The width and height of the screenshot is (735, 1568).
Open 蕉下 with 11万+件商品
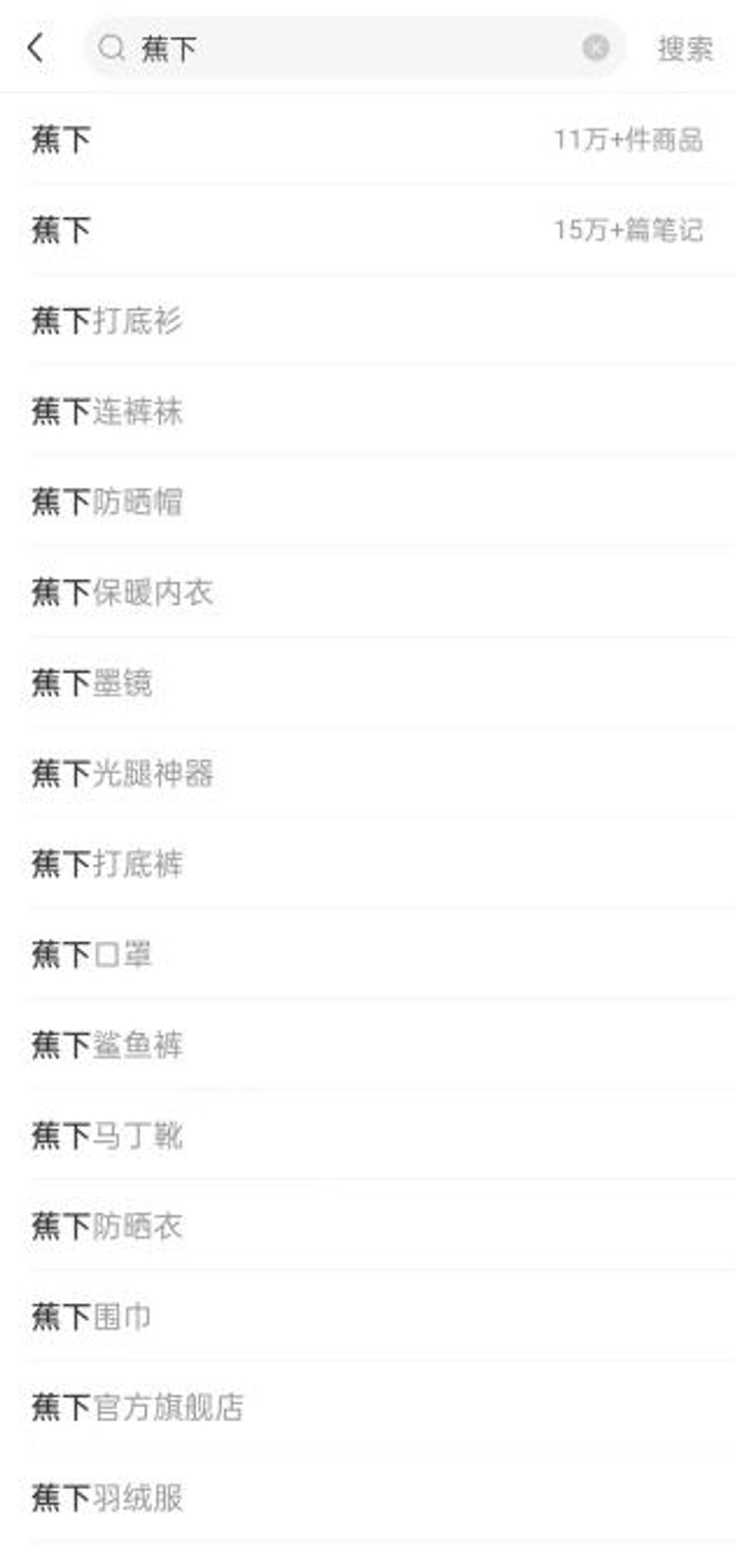367,139
